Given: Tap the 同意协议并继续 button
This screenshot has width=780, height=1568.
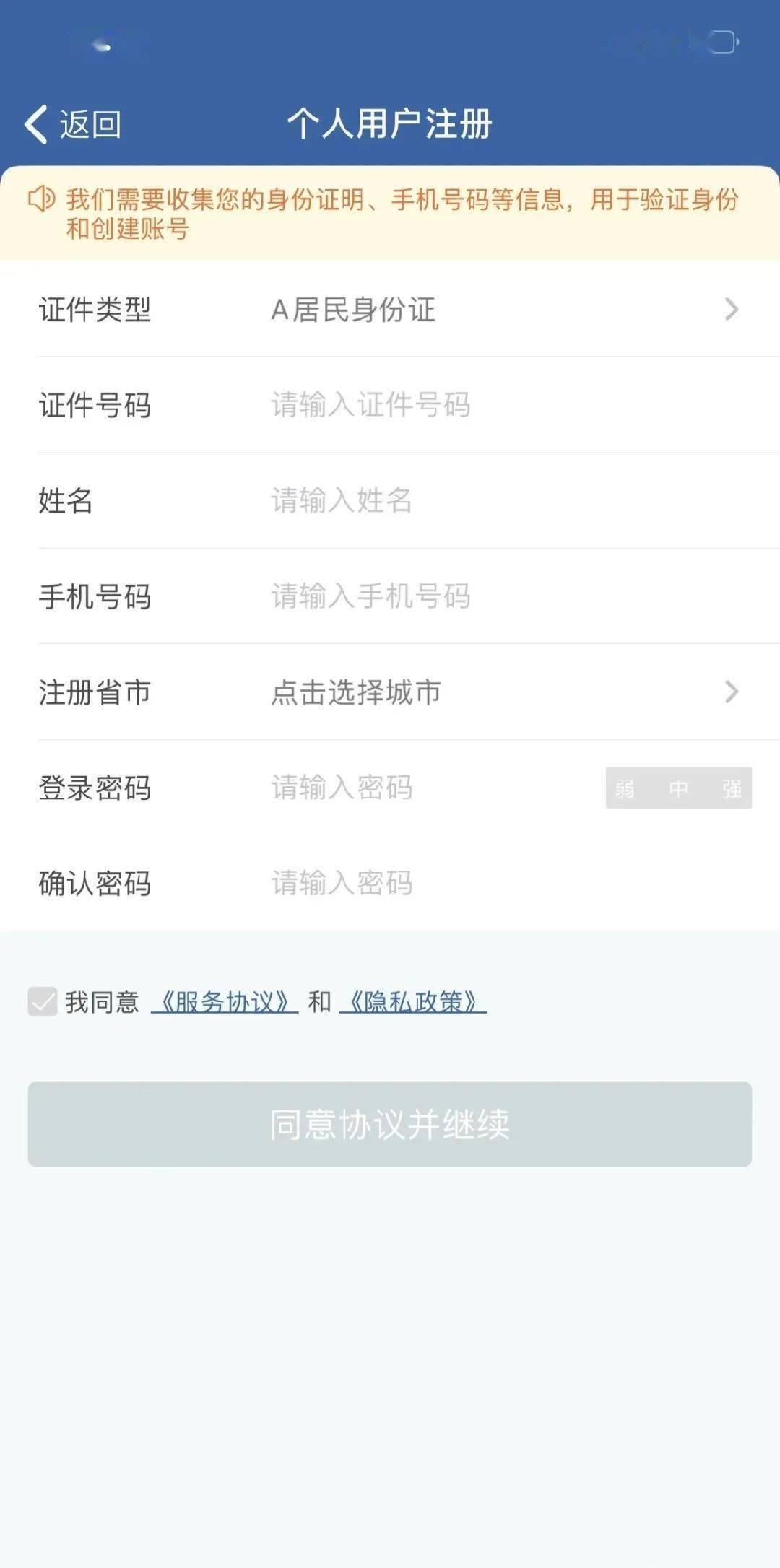Looking at the screenshot, I should (390, 1124).
